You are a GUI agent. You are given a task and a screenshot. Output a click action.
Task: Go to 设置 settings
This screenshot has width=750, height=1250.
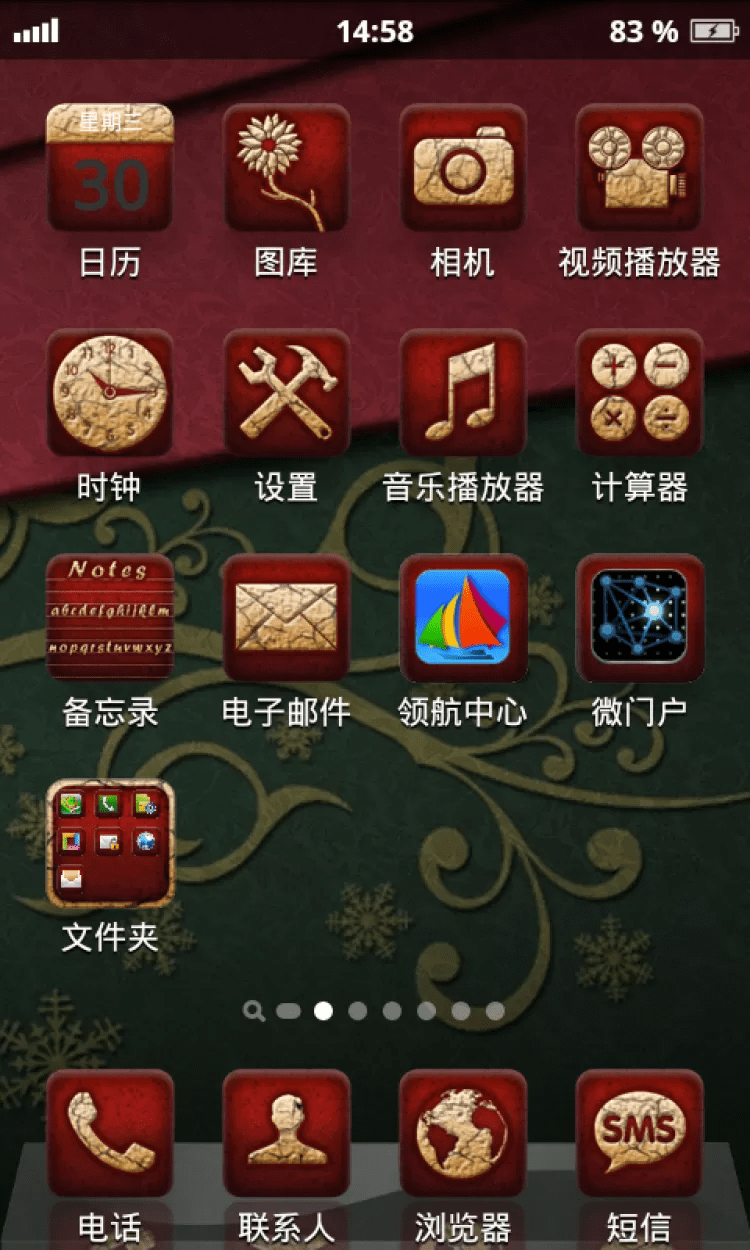[286, 393]
